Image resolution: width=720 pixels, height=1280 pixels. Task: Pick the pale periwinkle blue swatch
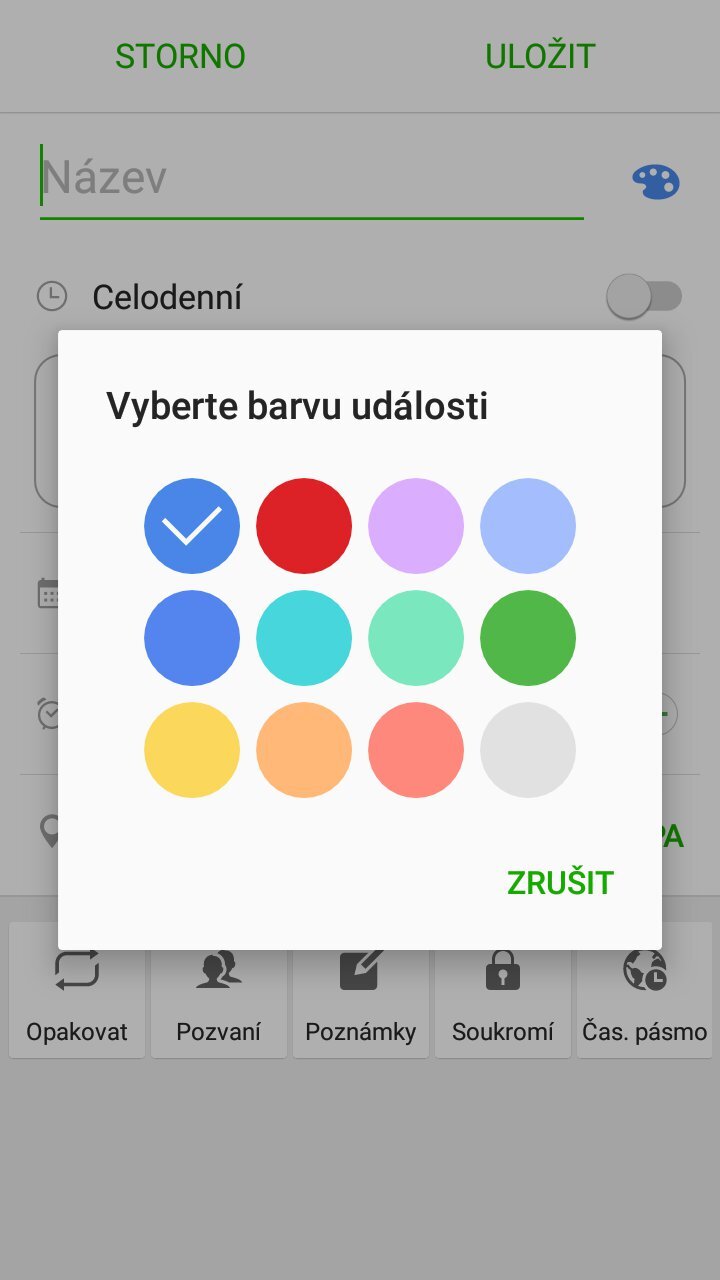528,526
